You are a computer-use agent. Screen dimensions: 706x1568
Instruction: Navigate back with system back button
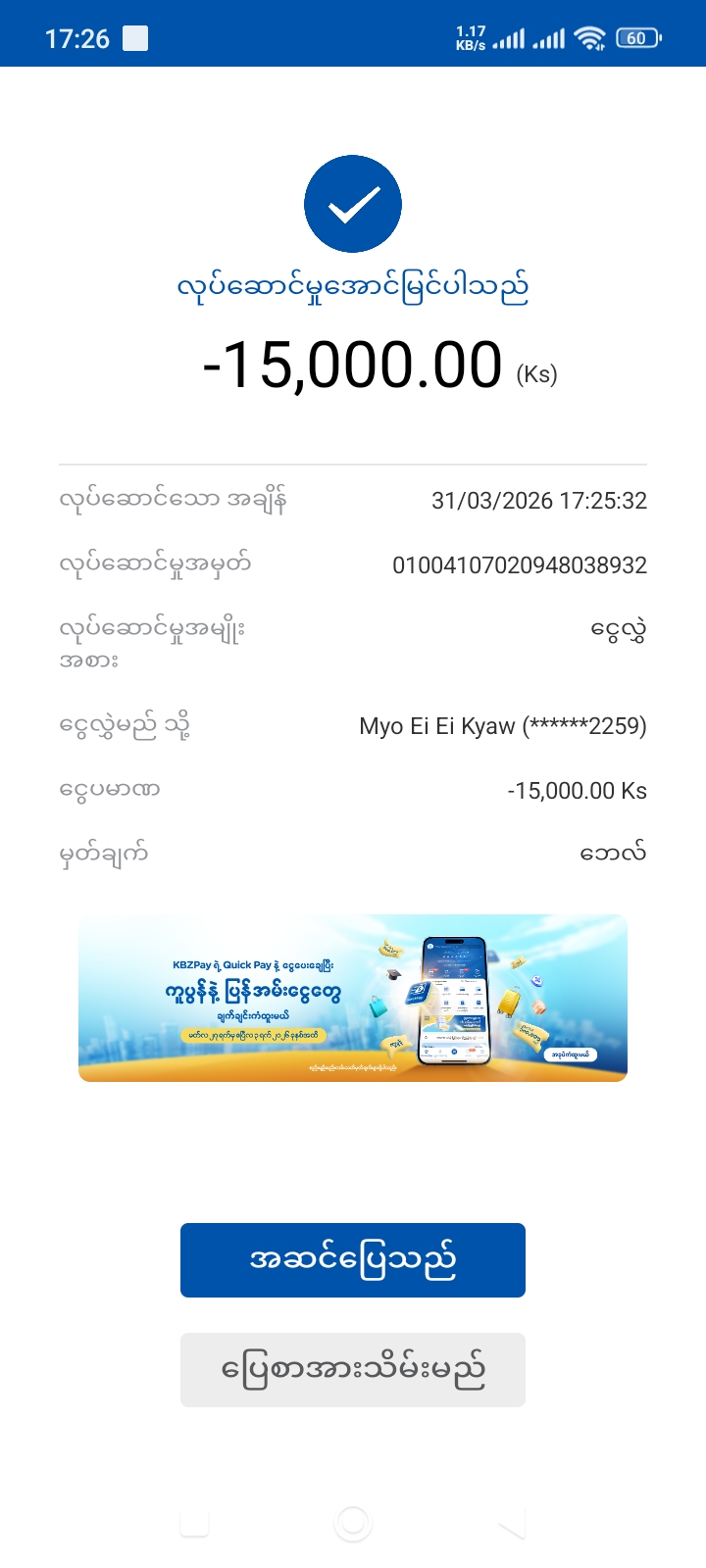coord(511,1523)
